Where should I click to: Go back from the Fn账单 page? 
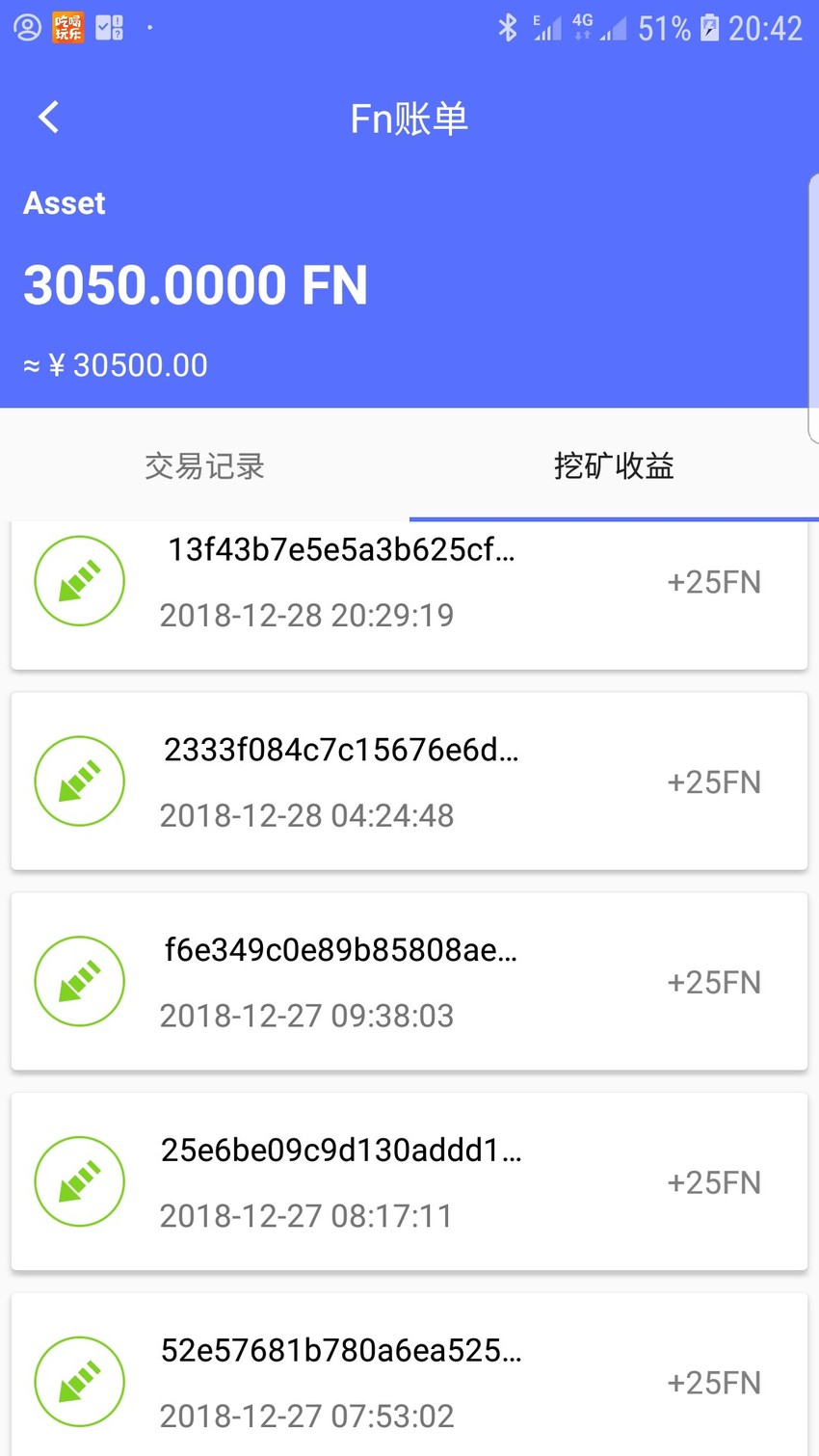click(48, 118)
